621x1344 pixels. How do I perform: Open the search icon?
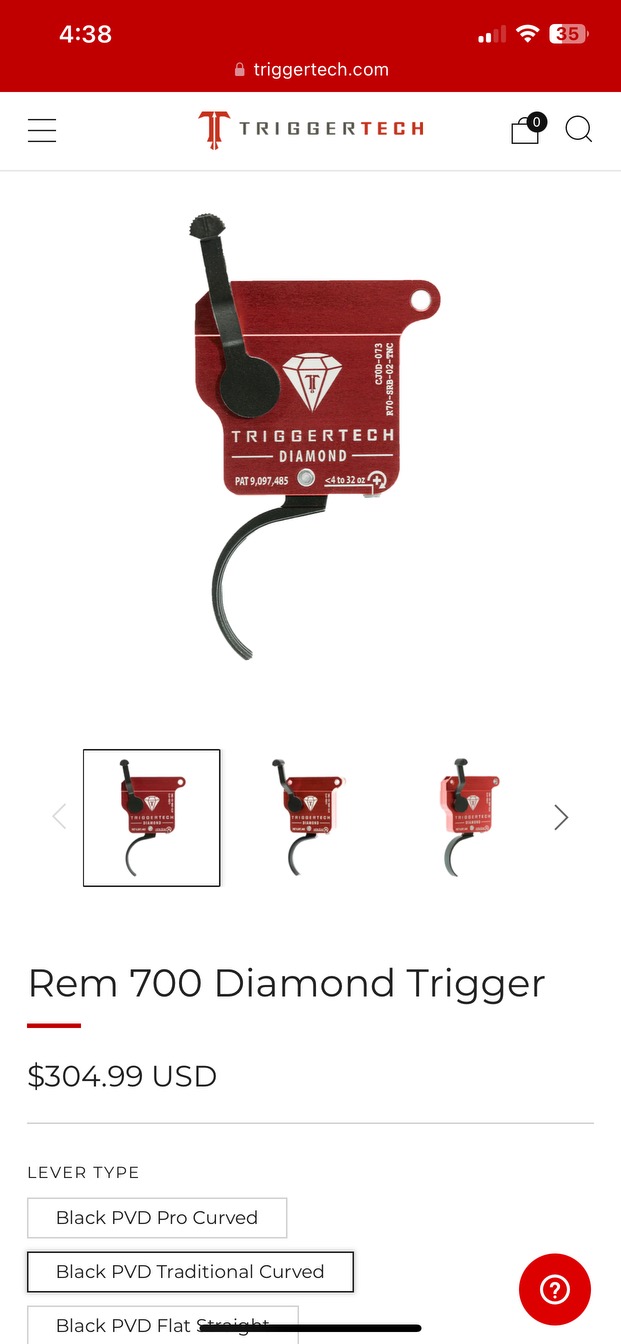tap(579, 130)
